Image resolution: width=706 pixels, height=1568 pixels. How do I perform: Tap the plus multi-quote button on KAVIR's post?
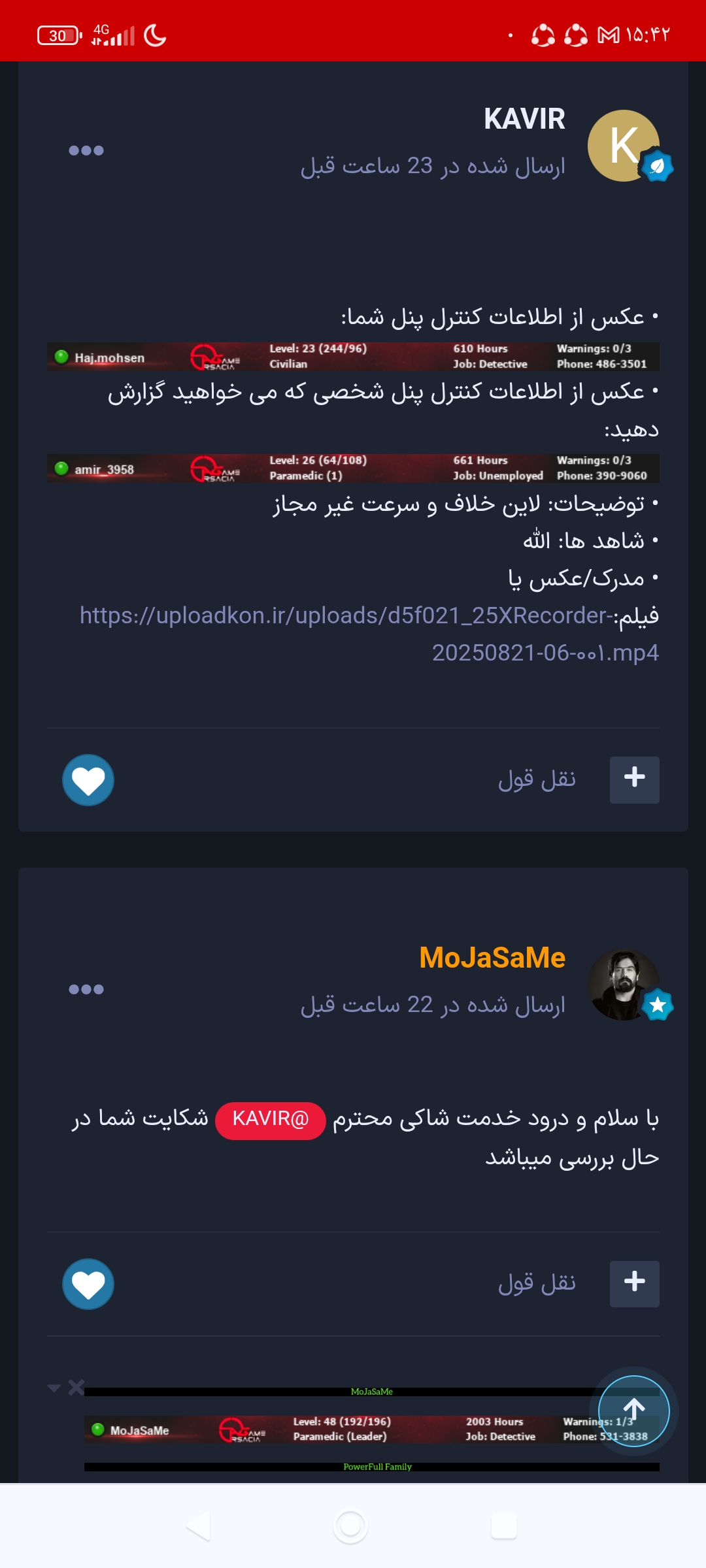point(634,780)
